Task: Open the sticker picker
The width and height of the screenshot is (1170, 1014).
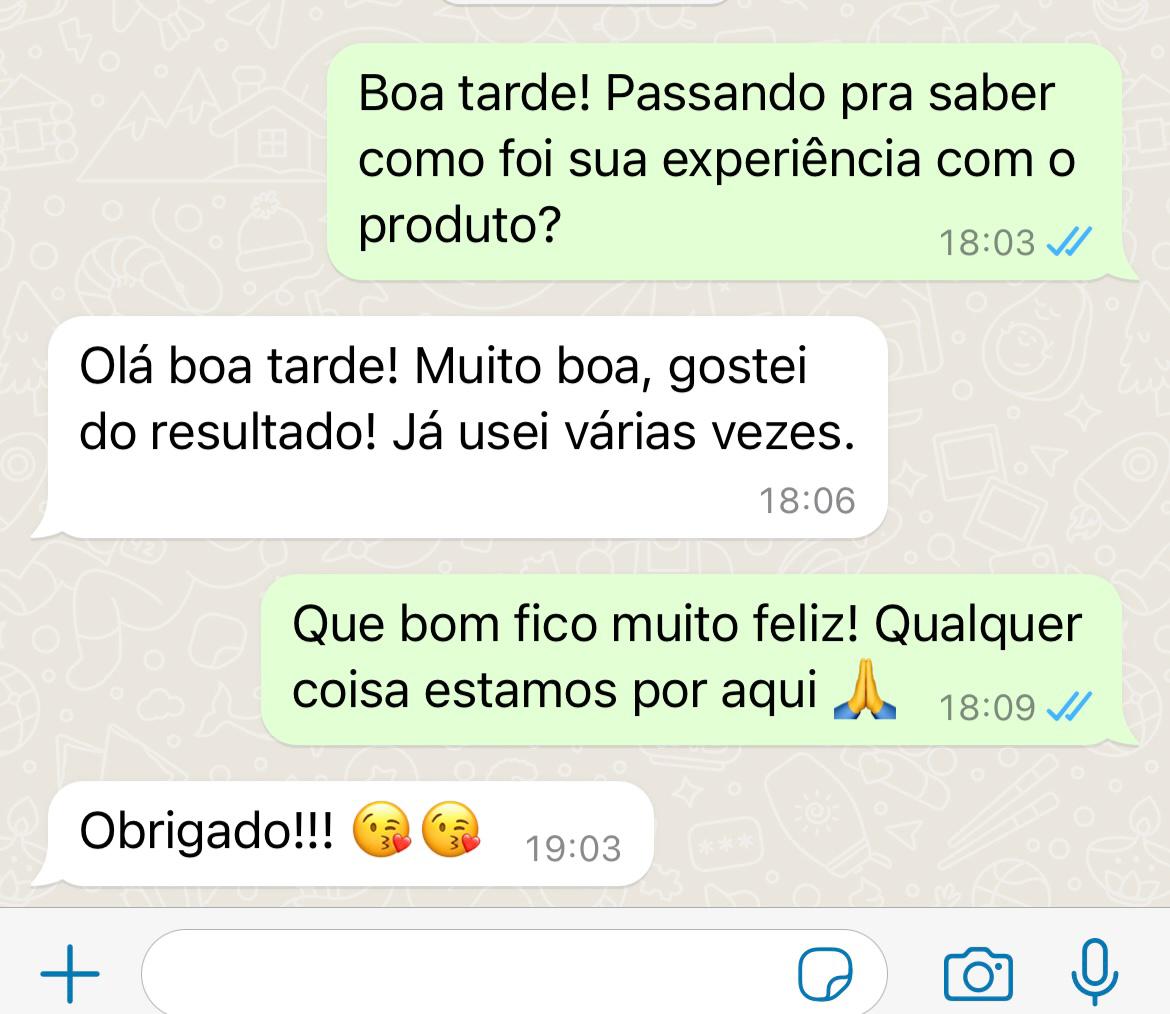Action: click(825, 972)
